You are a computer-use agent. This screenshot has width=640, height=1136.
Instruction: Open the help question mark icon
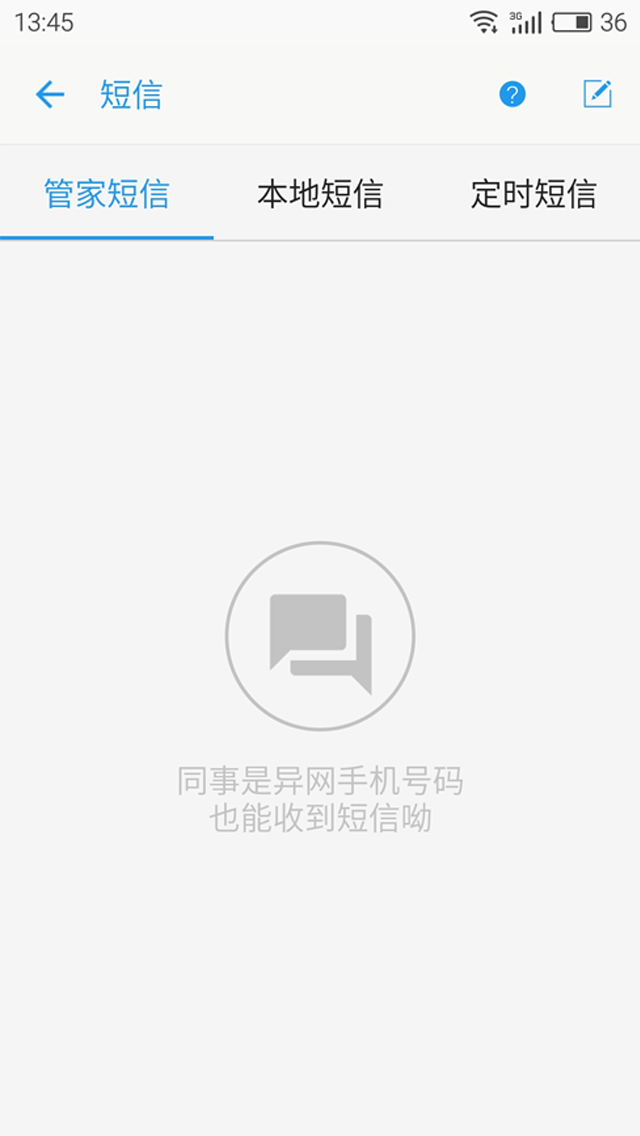coord(512,95)
